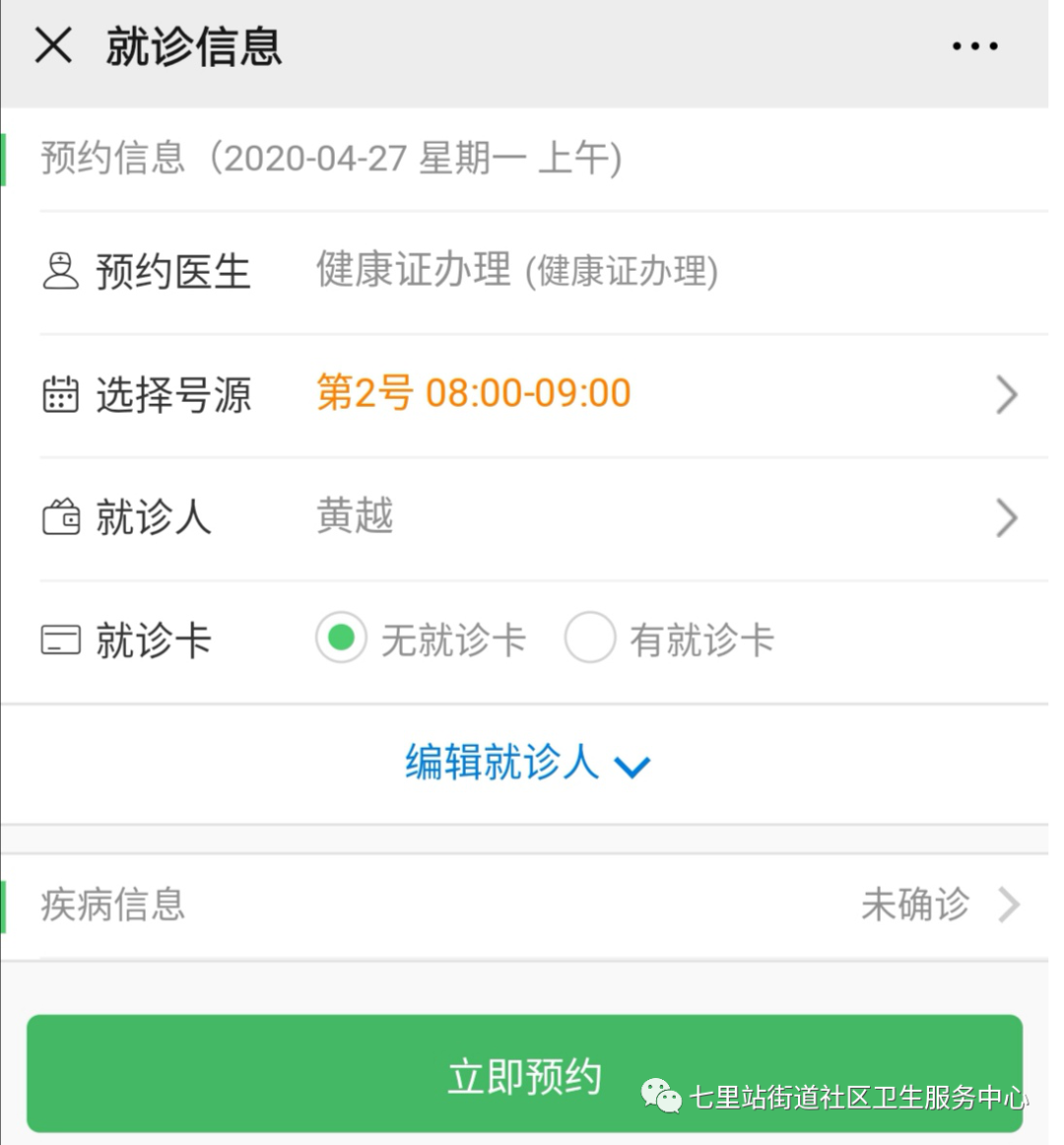Tap 立即预约 to book now
The image size is (1064, 1145).
pyautogui.click(x=524, y=1075)
